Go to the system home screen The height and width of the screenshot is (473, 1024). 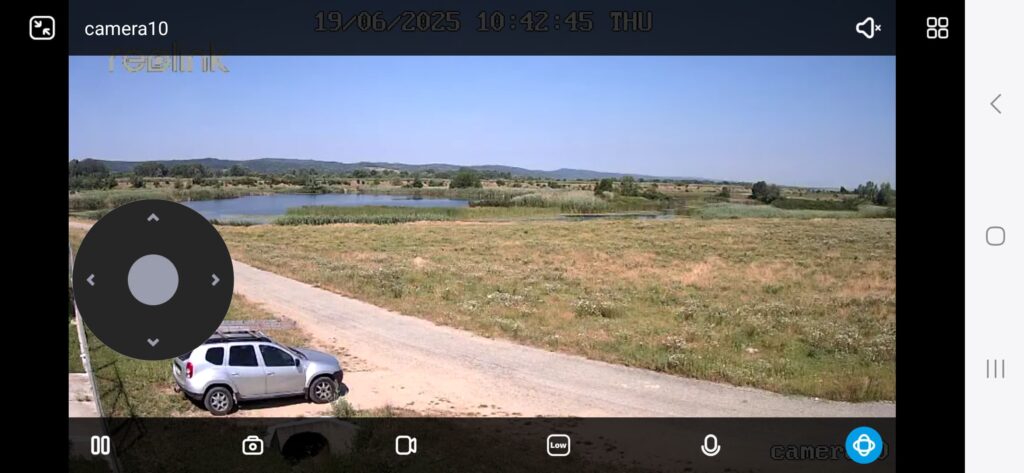click(x=995, y=236)
